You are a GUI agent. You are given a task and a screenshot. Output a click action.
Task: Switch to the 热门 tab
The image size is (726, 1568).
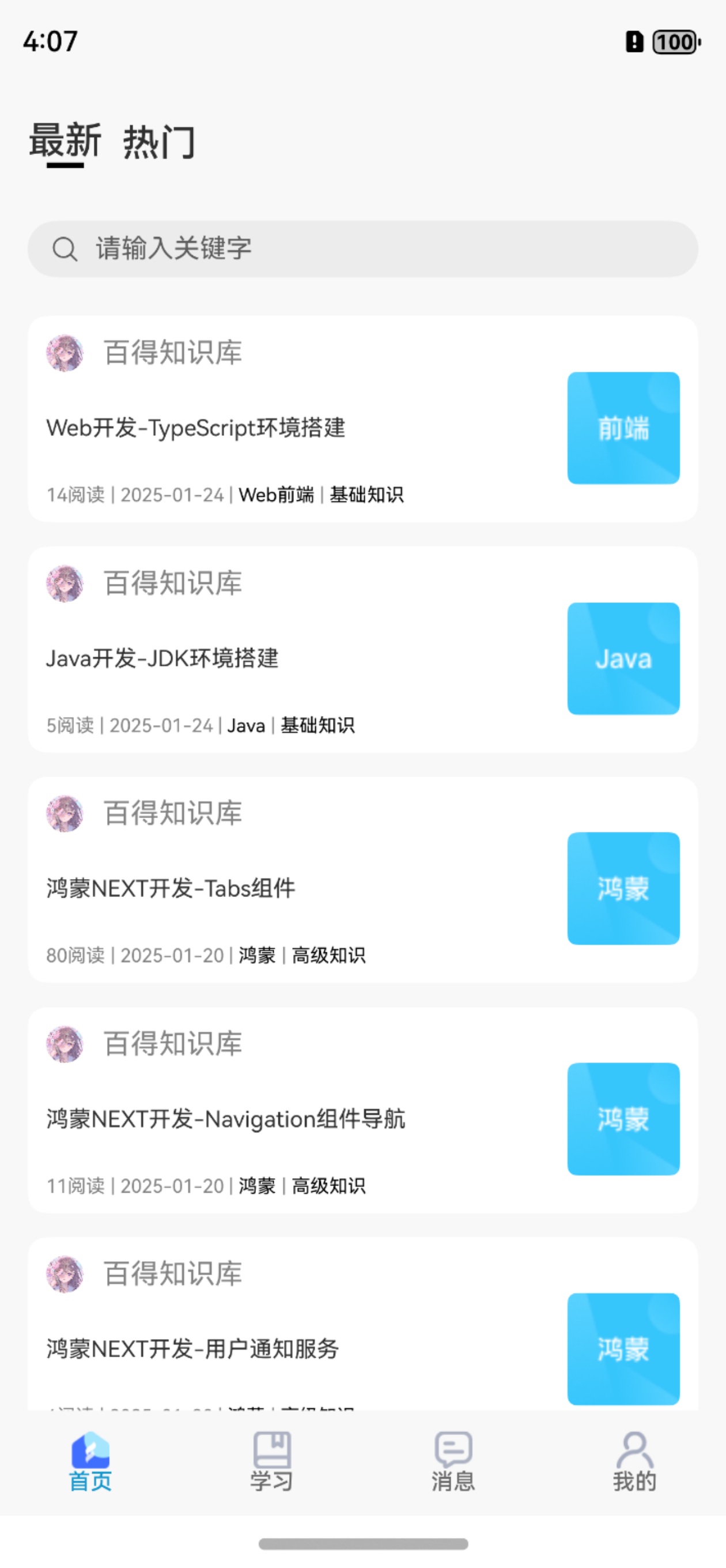(x=159, y=142)
